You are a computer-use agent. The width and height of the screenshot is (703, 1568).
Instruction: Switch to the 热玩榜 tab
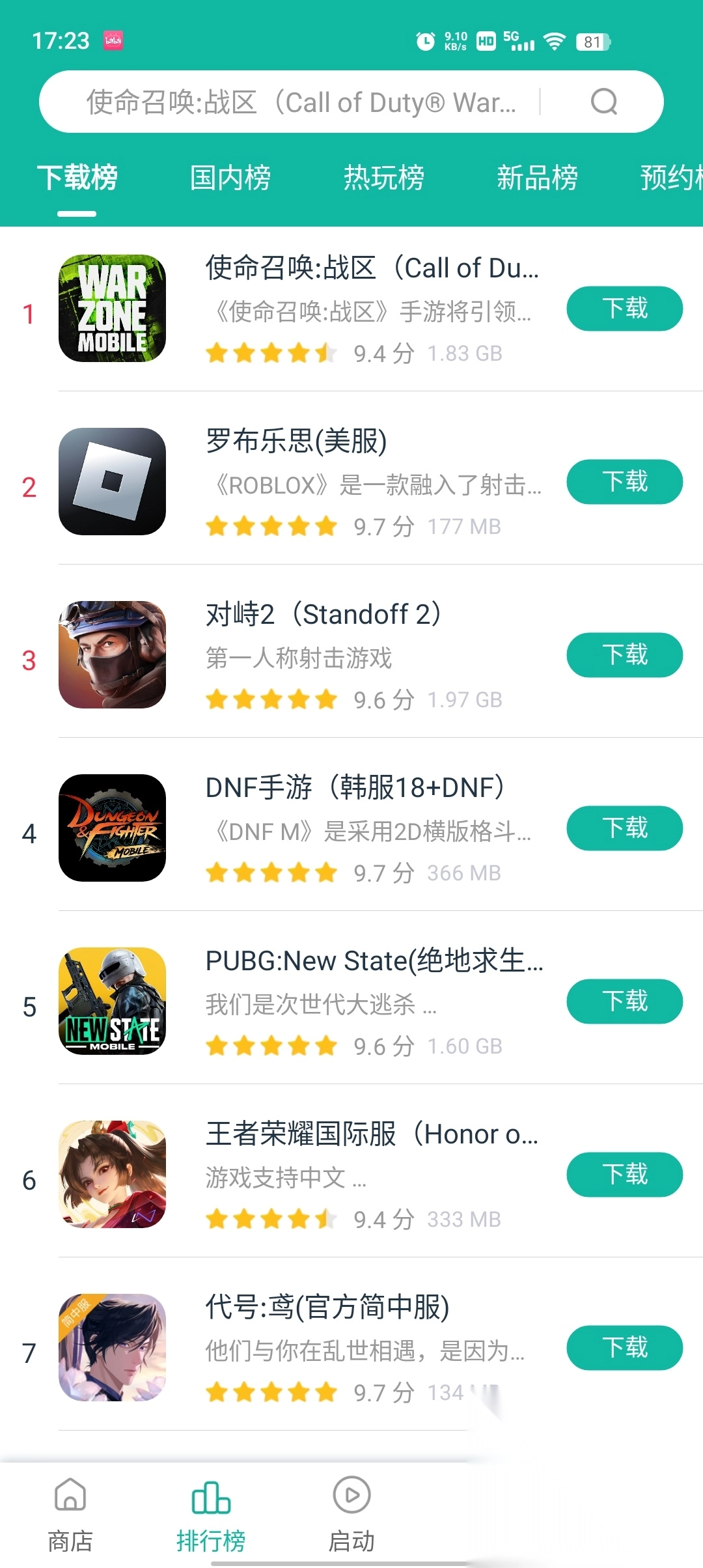tap(384, 178)
